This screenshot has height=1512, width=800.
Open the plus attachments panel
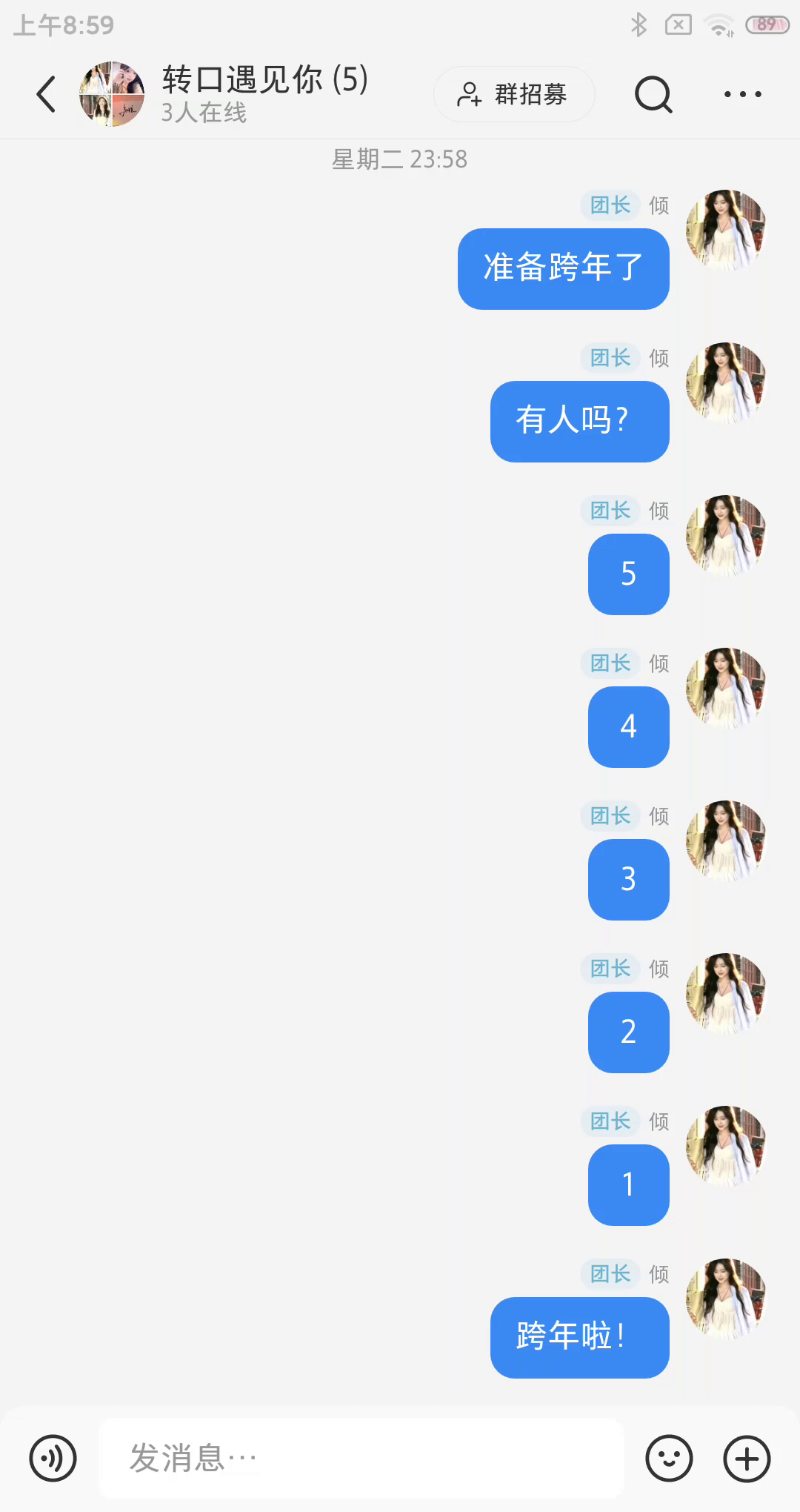point(747,1458)
